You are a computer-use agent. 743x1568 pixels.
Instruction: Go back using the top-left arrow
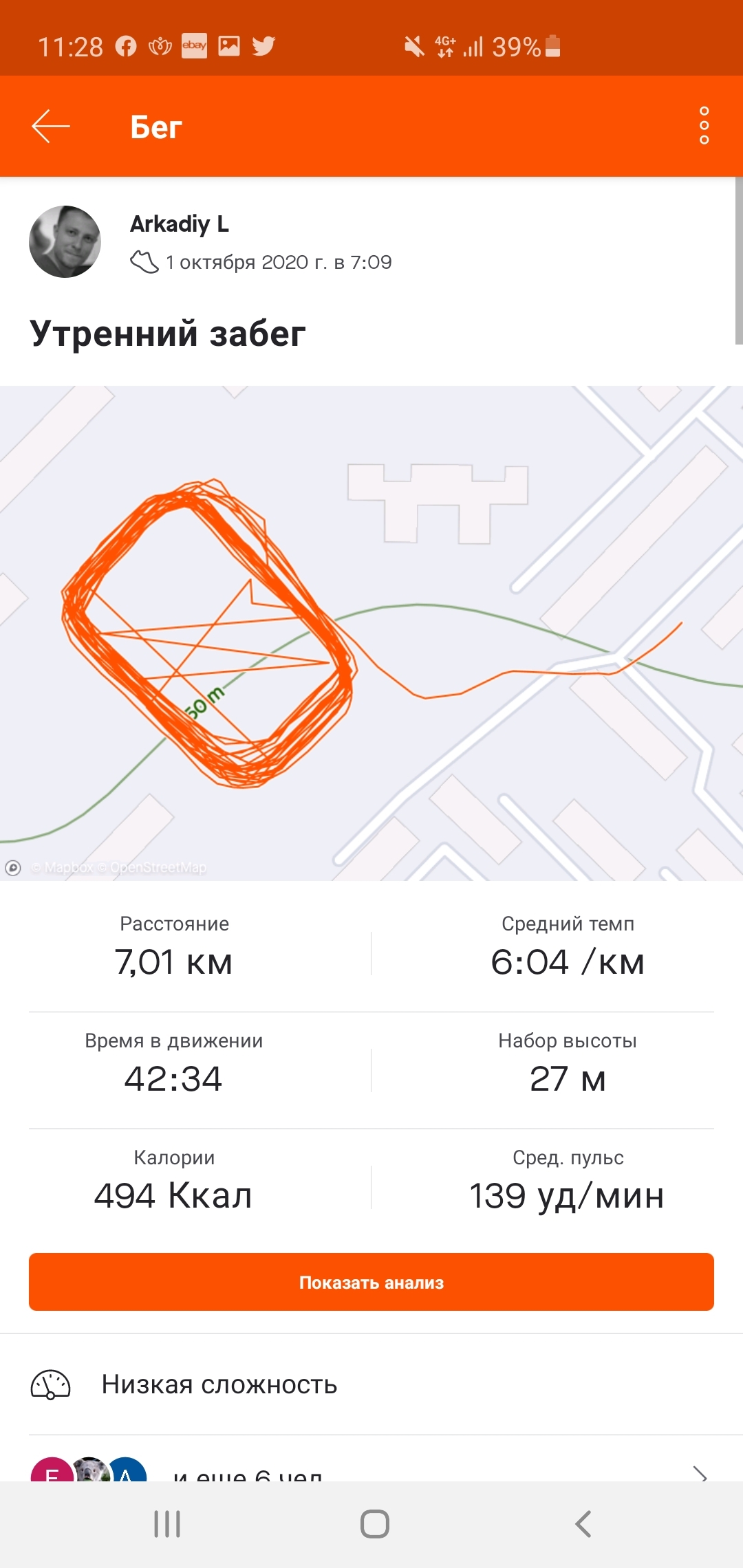pos(51,127)
